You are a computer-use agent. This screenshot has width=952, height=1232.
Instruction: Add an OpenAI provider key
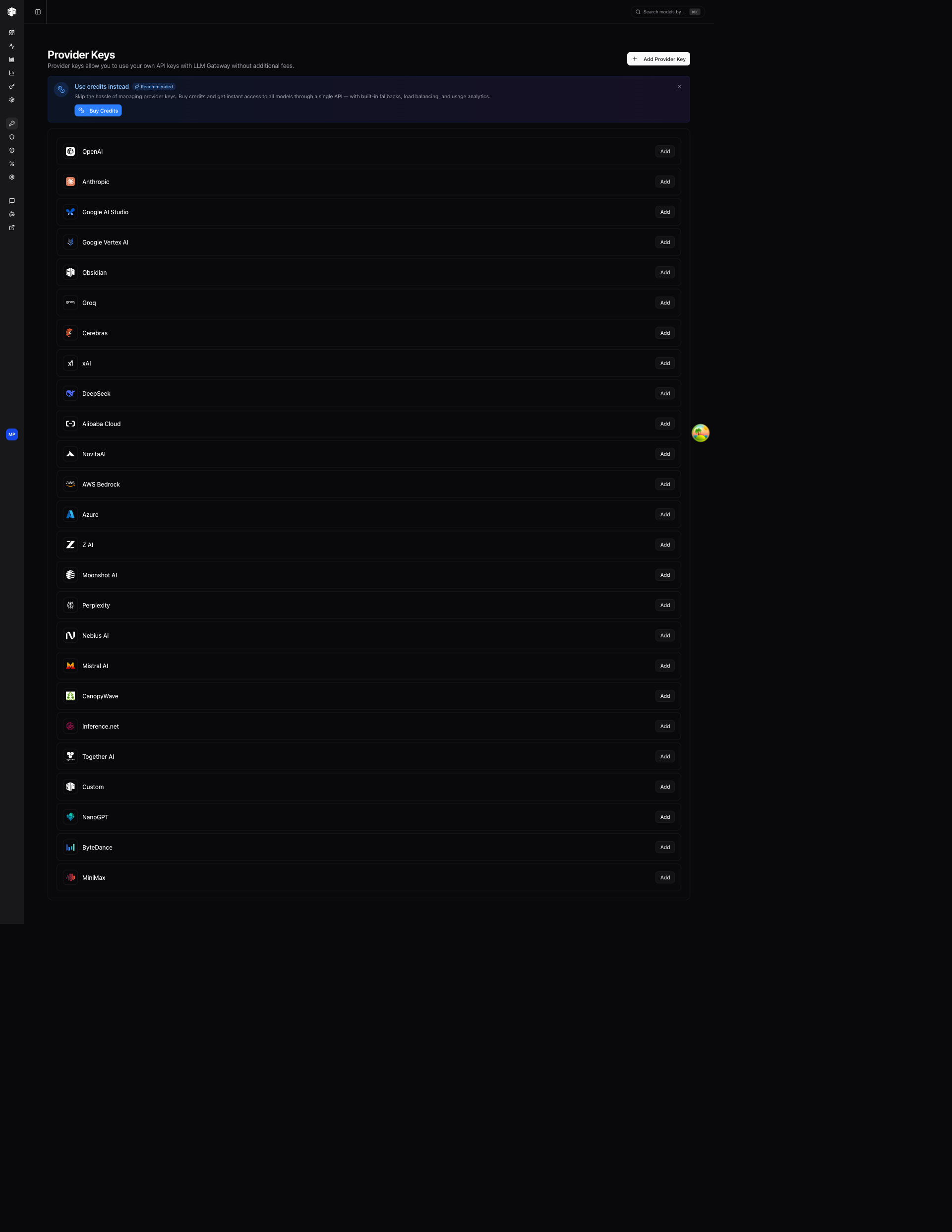(x=665, y=151)
